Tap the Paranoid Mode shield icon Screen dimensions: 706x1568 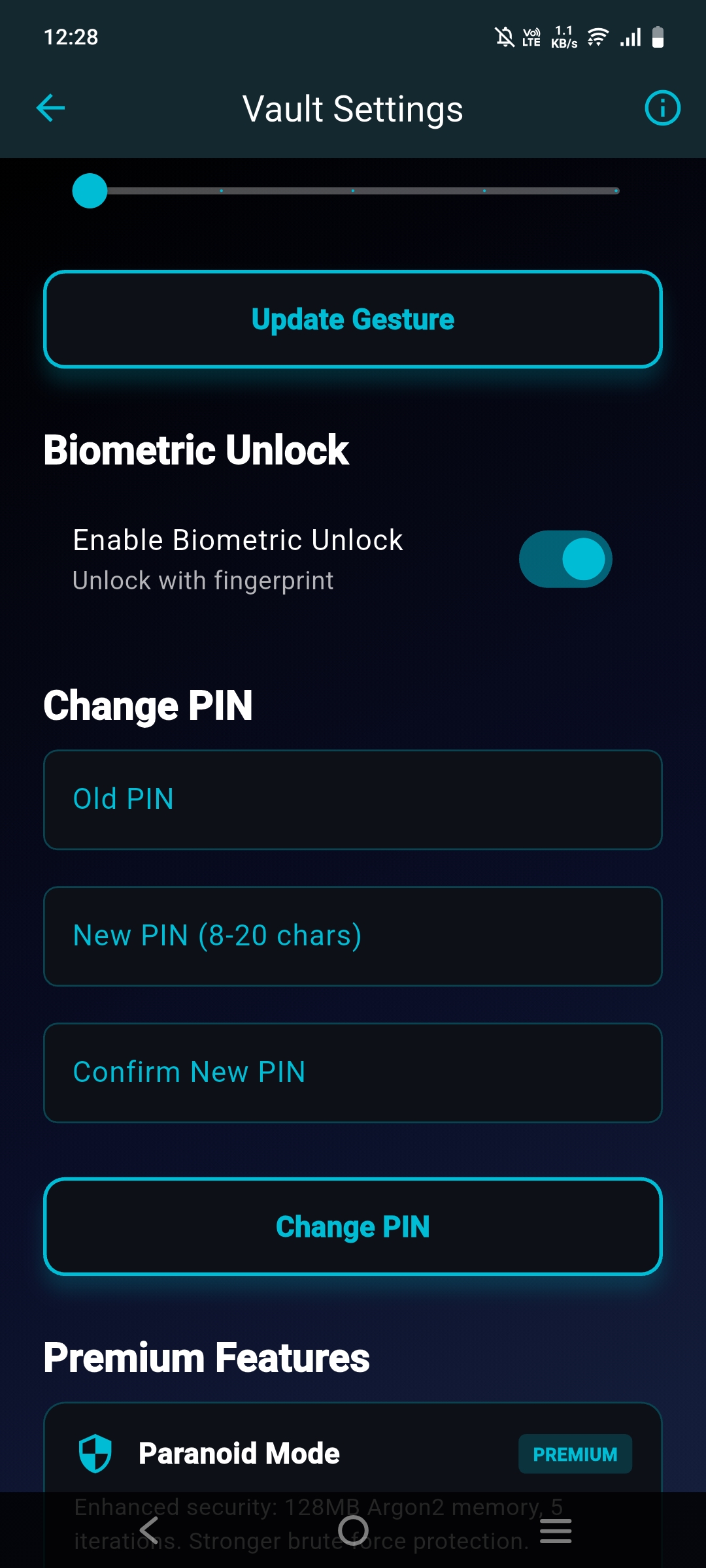pos(95,1452)
